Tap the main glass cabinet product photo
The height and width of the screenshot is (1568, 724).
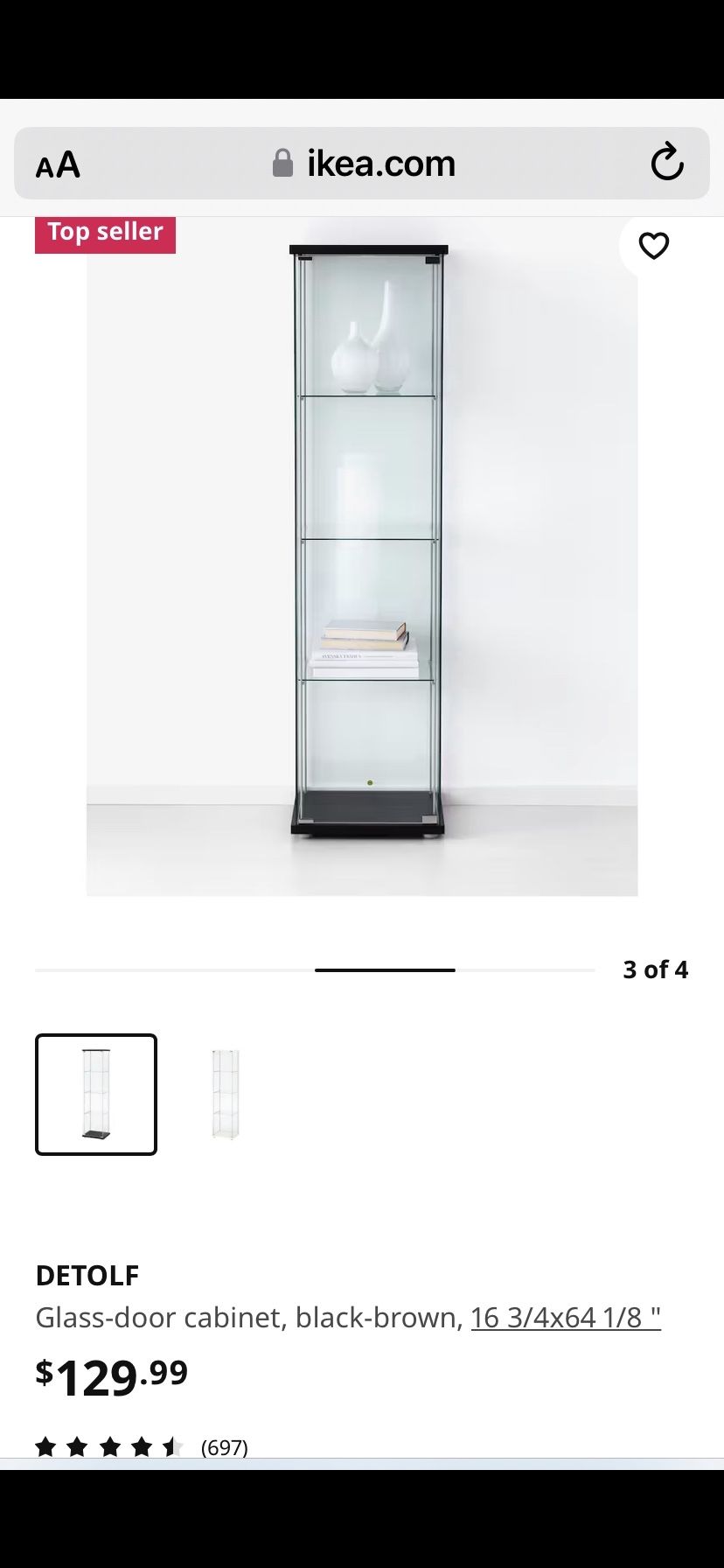point(362,551)
